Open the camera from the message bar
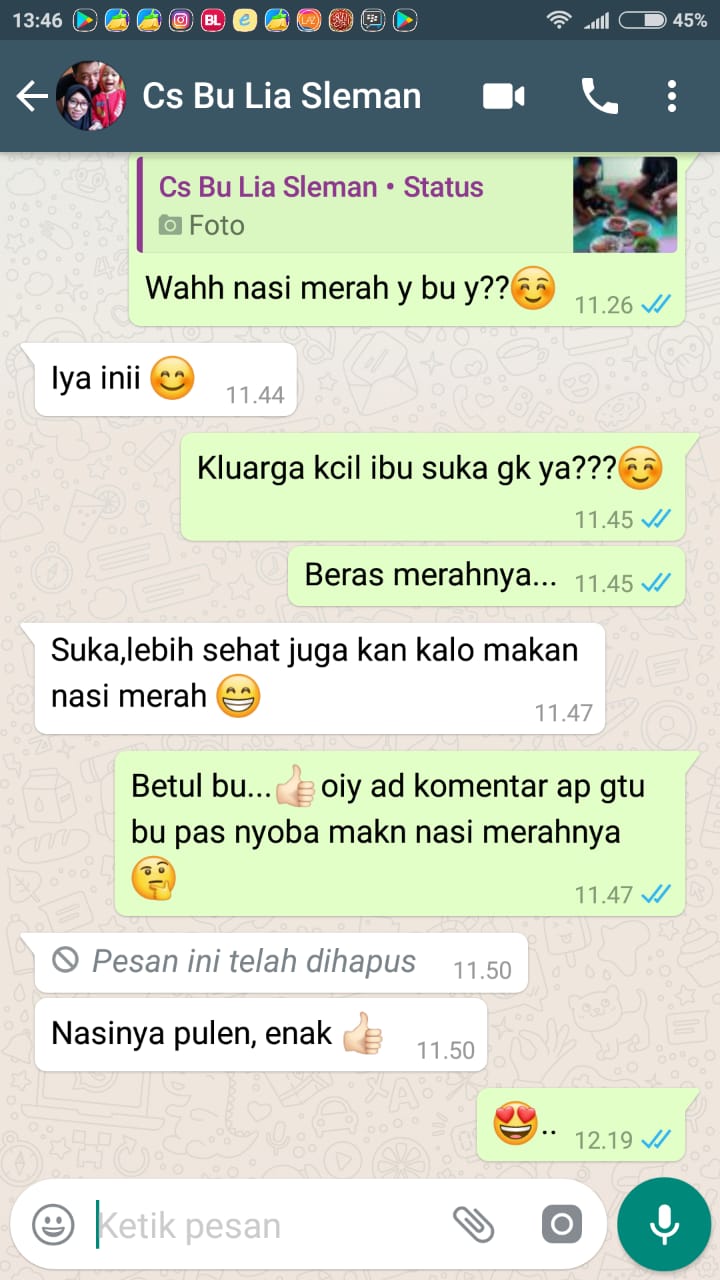 [561, 1225]
